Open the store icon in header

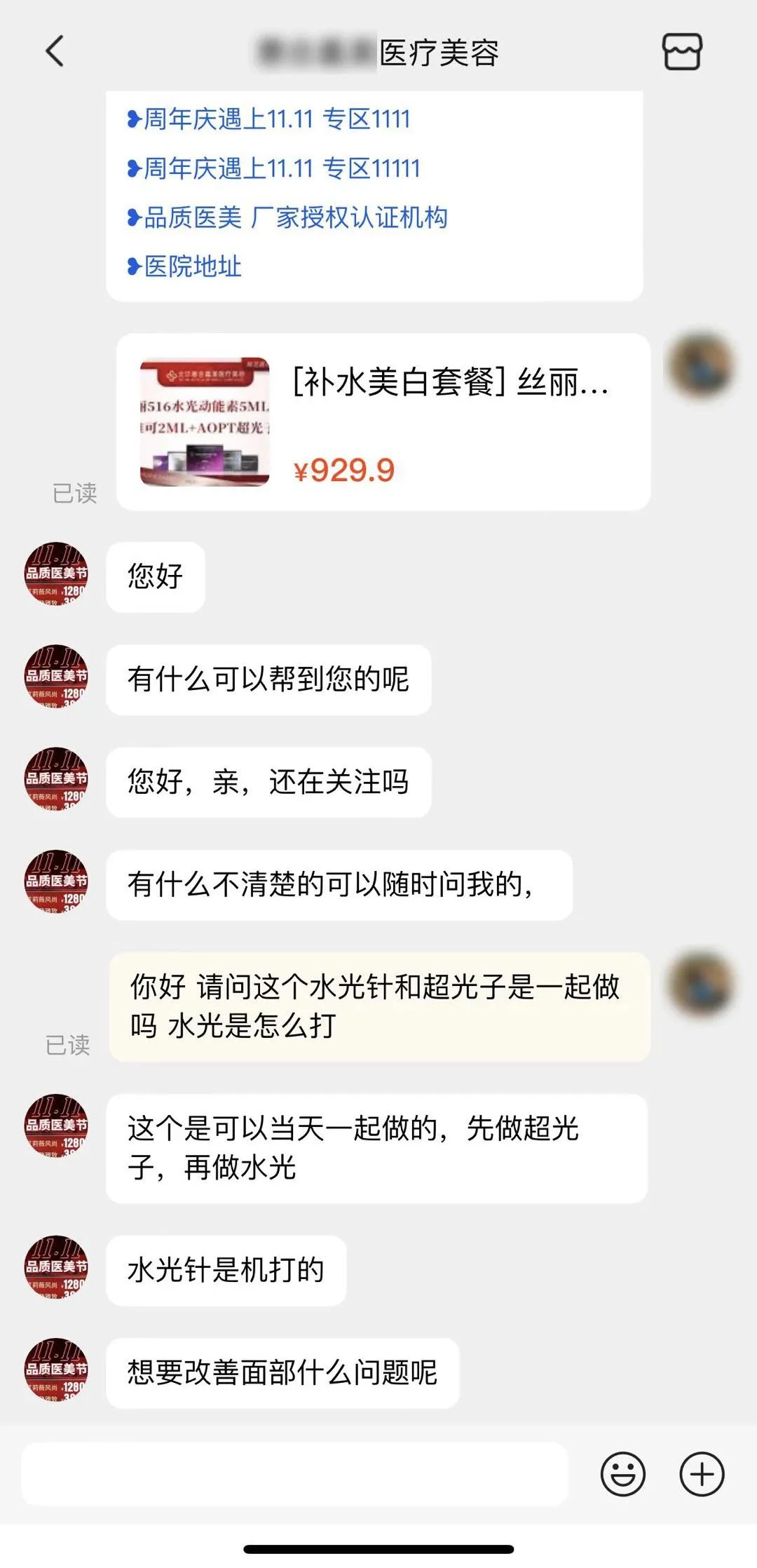tap(682, 52)
